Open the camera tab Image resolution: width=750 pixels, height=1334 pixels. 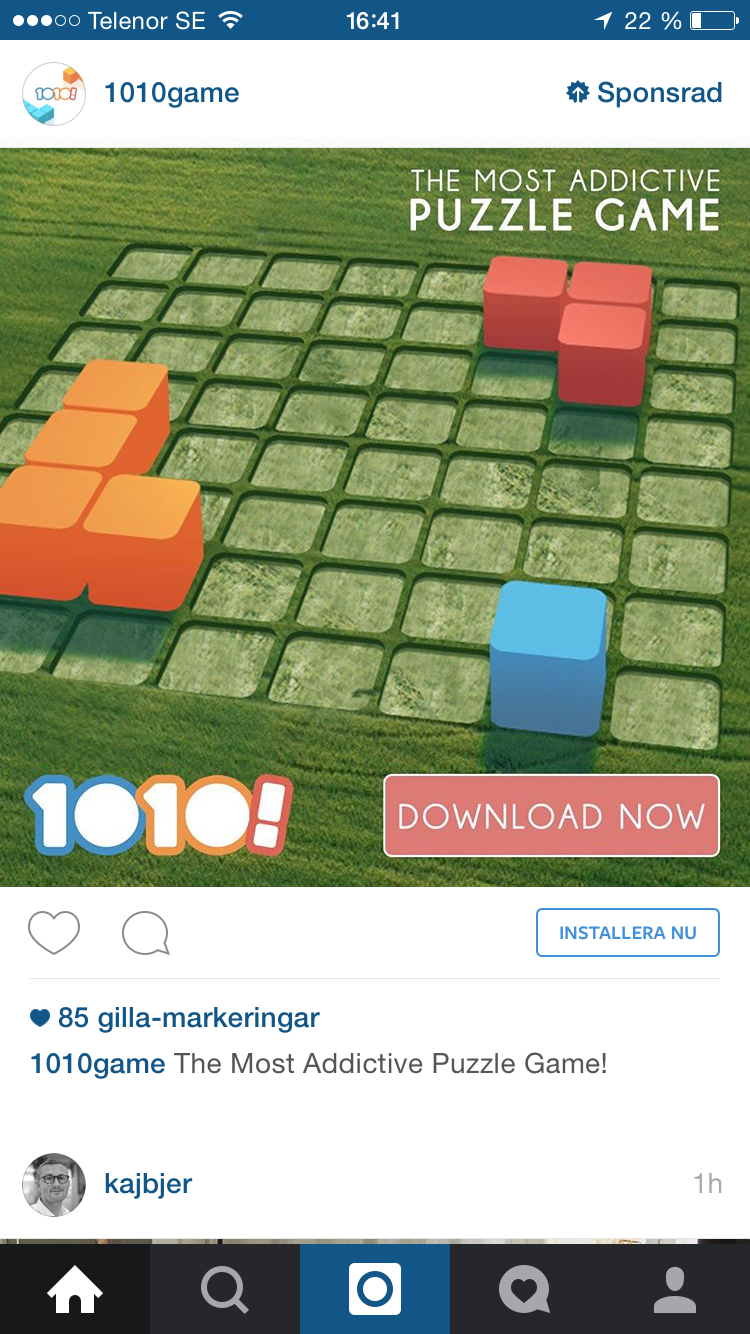click(x=375, y=1289)
